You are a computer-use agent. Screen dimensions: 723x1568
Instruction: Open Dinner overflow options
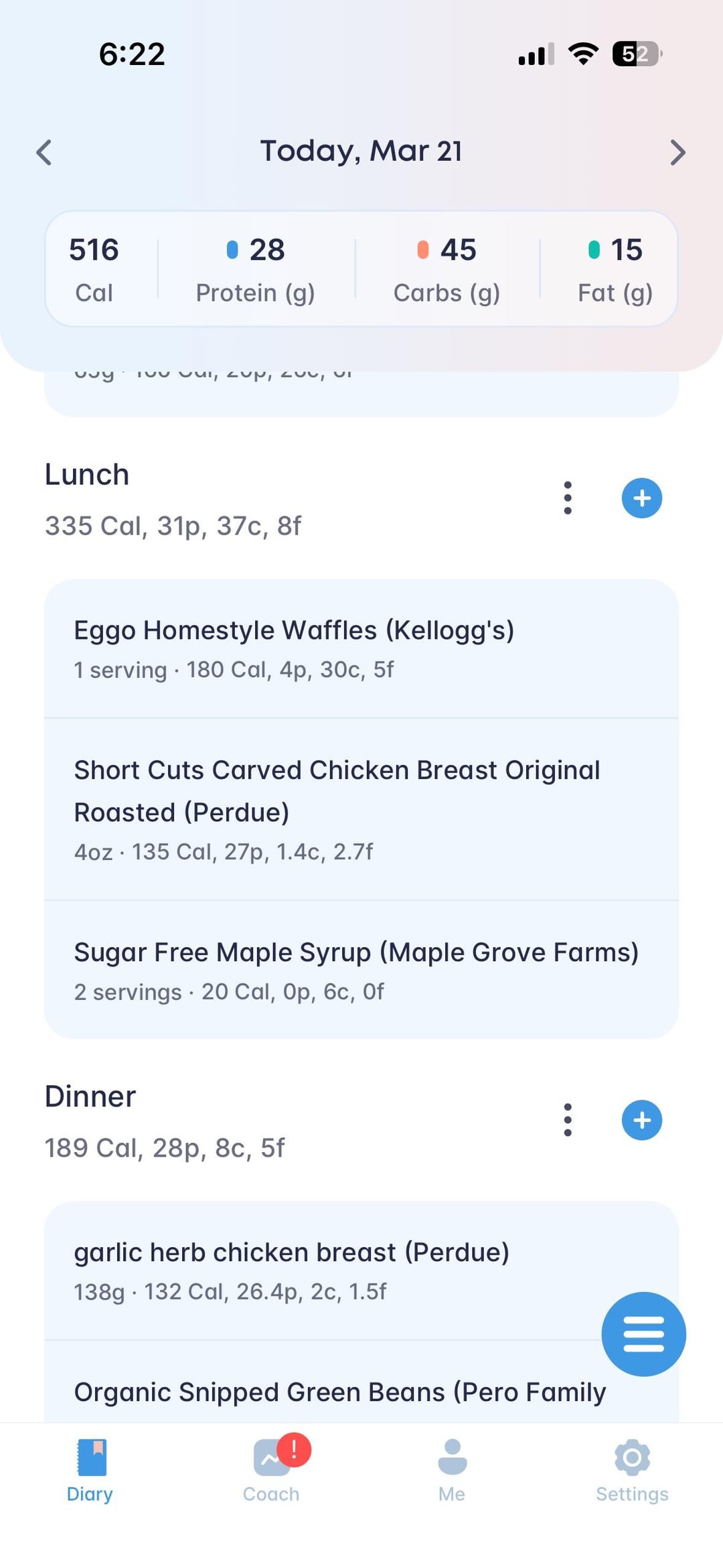pos(568,1120)
